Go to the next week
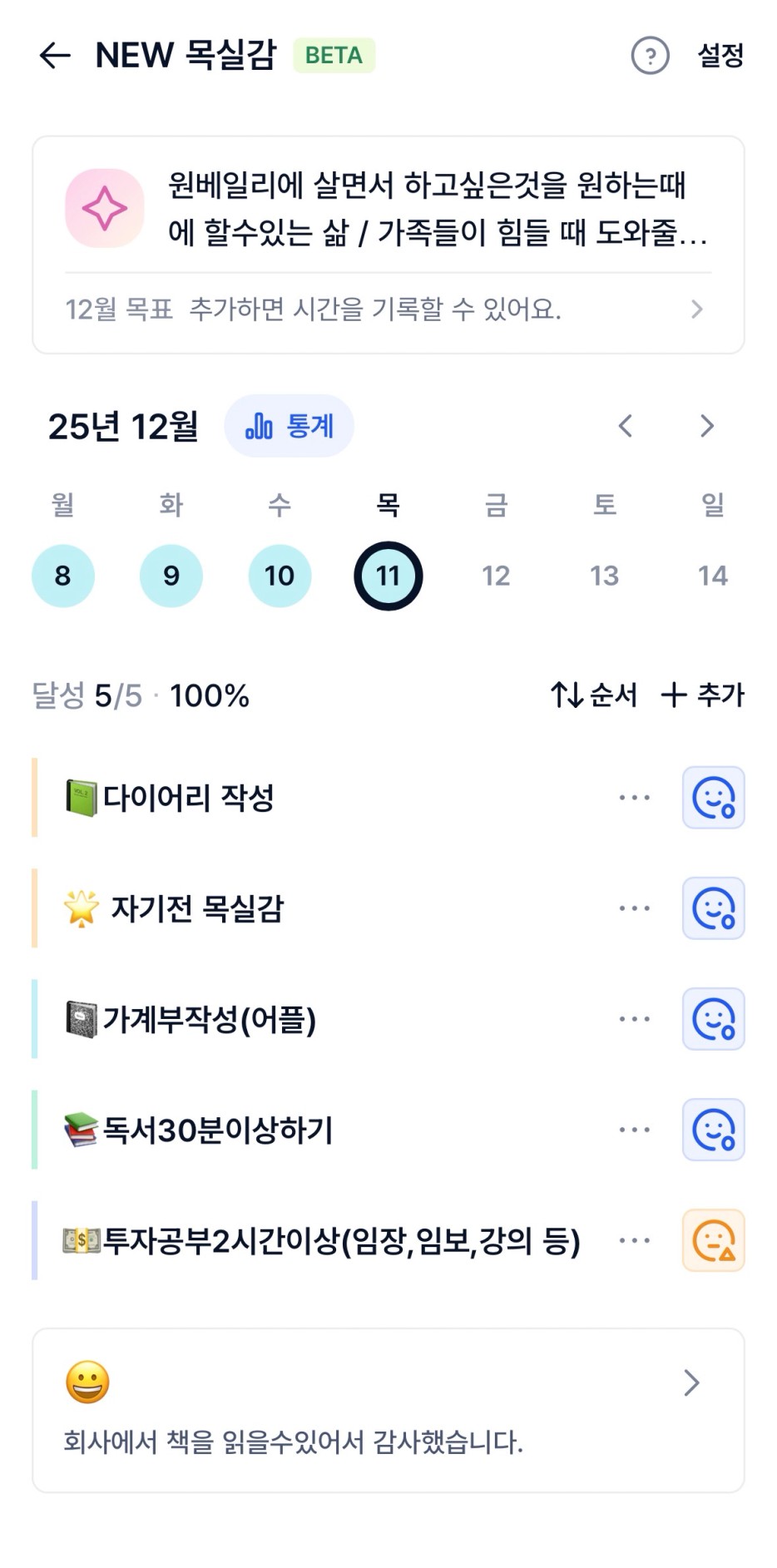 tap(706, 426)
